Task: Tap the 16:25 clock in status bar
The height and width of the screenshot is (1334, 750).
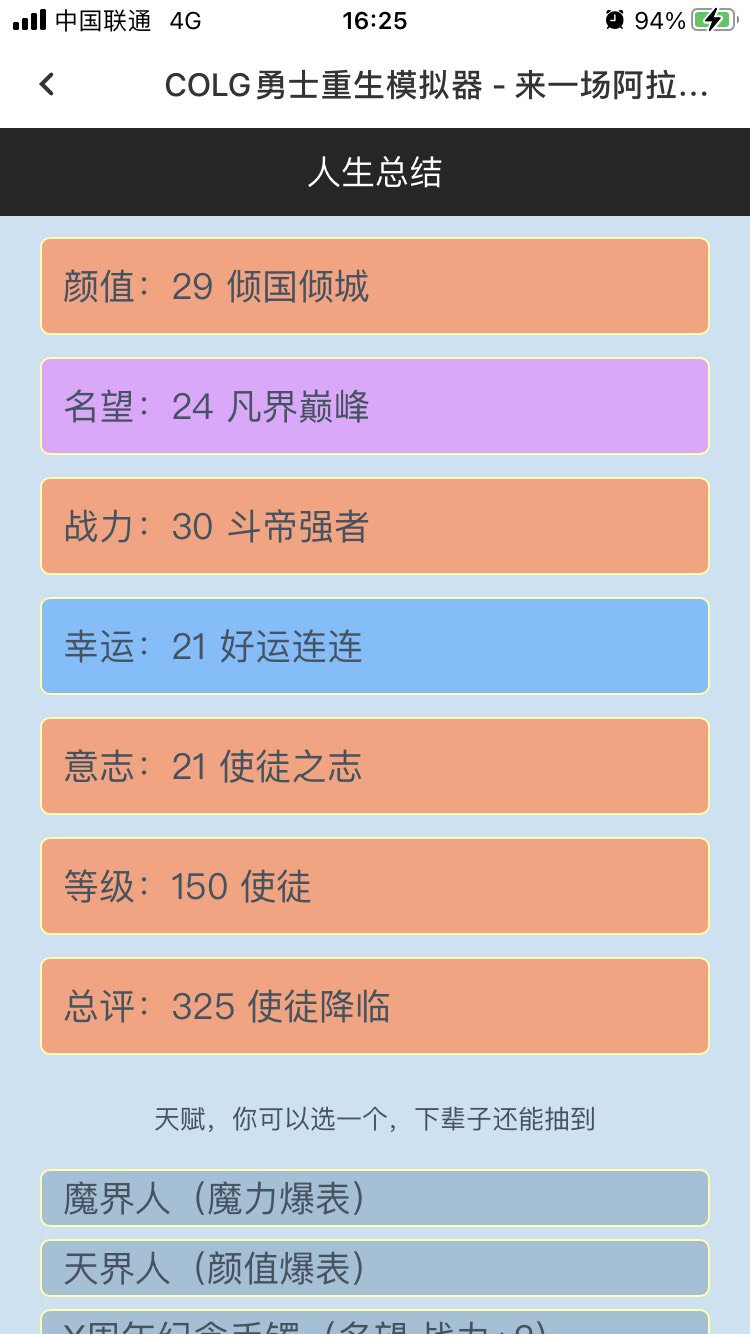Action: click(x=375, y=20)
